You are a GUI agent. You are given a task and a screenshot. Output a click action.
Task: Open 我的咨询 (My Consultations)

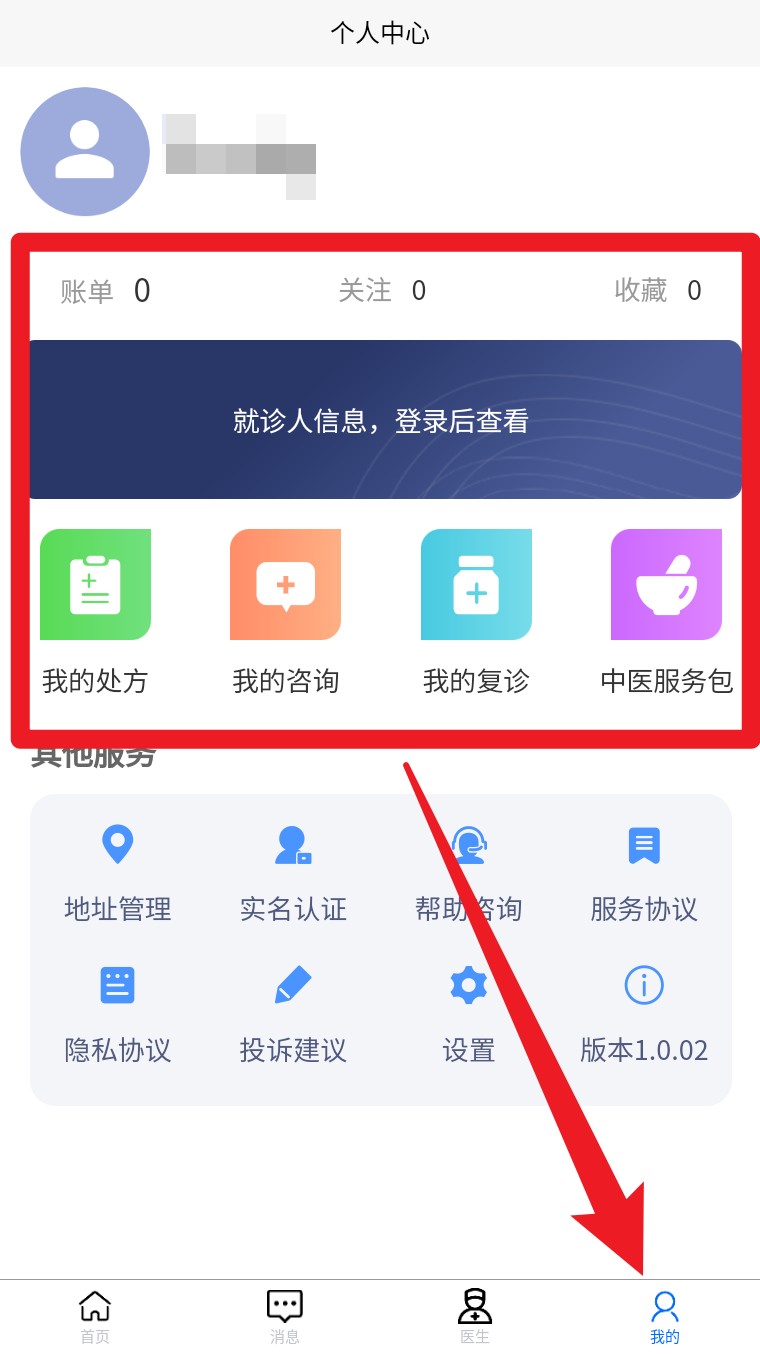[285, 612]
